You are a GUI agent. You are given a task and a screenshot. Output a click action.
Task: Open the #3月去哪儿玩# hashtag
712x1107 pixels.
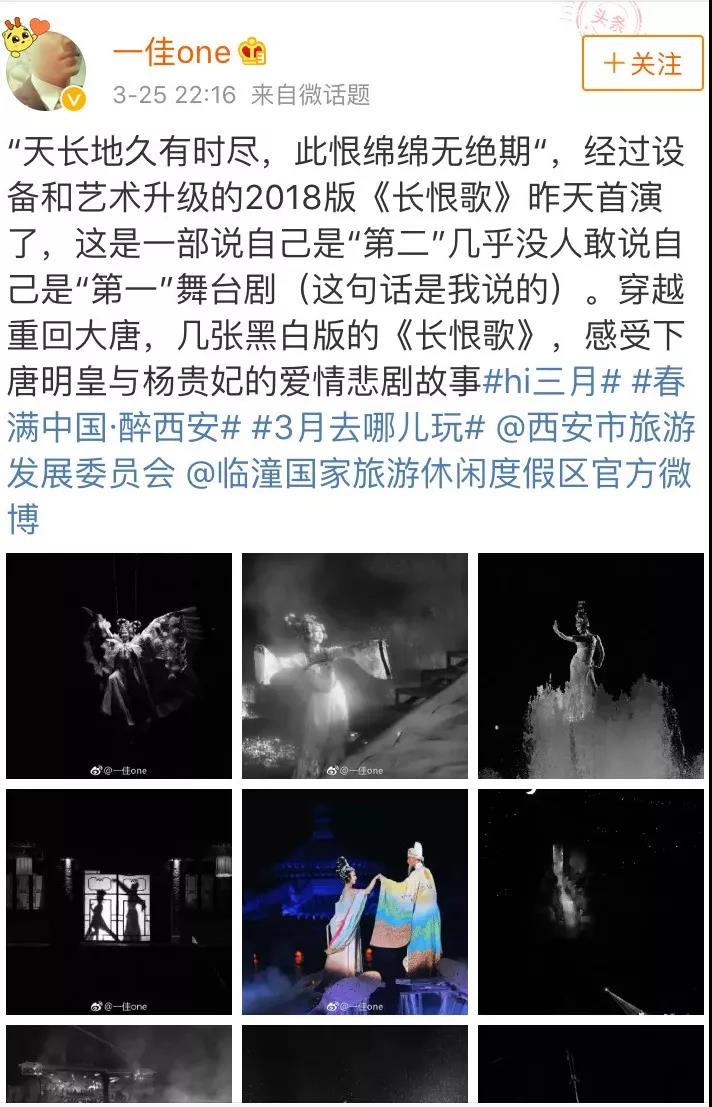(x=368, y=427)
